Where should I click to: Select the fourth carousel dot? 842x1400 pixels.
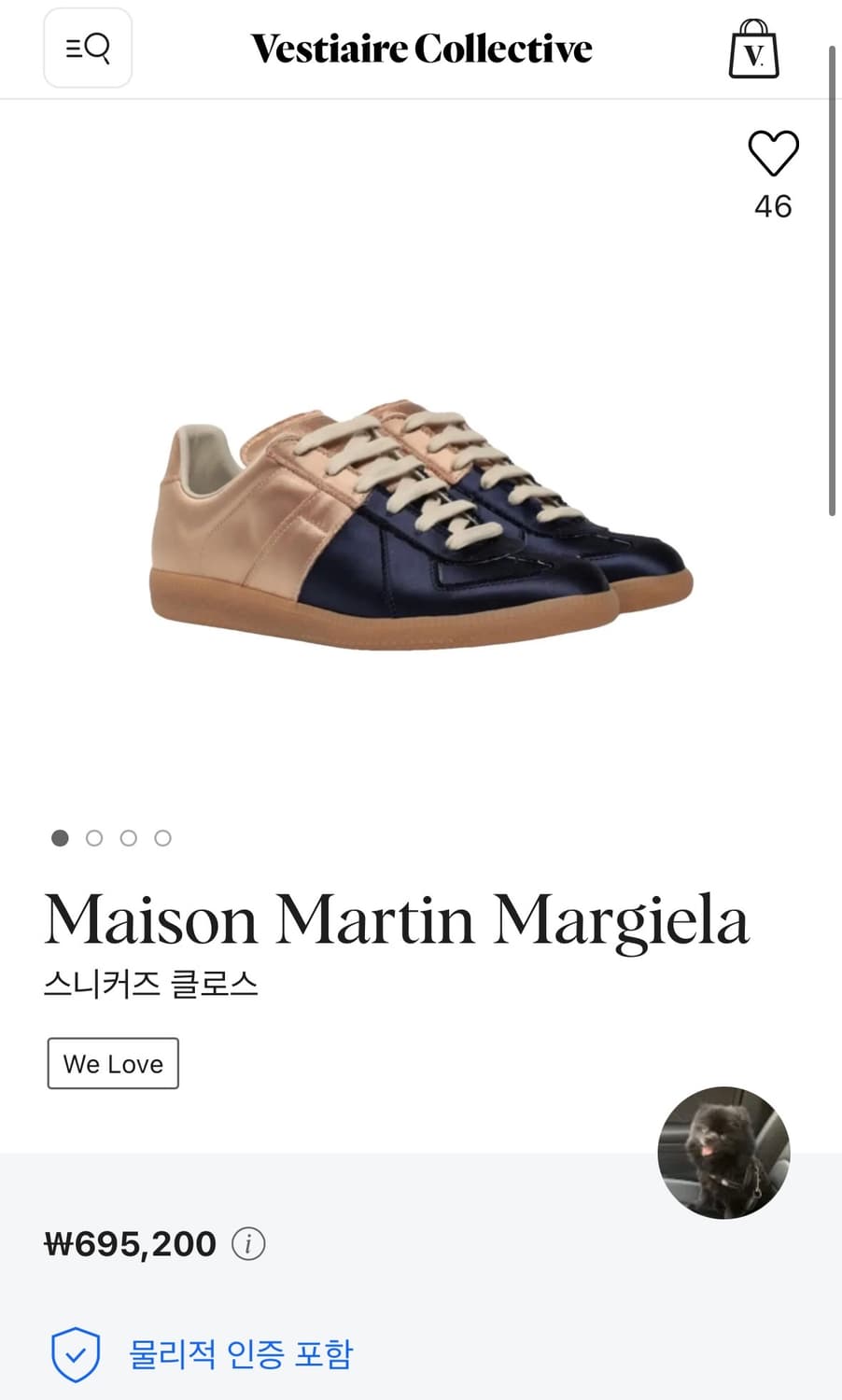pyautogui.click(x=163, y=838)
